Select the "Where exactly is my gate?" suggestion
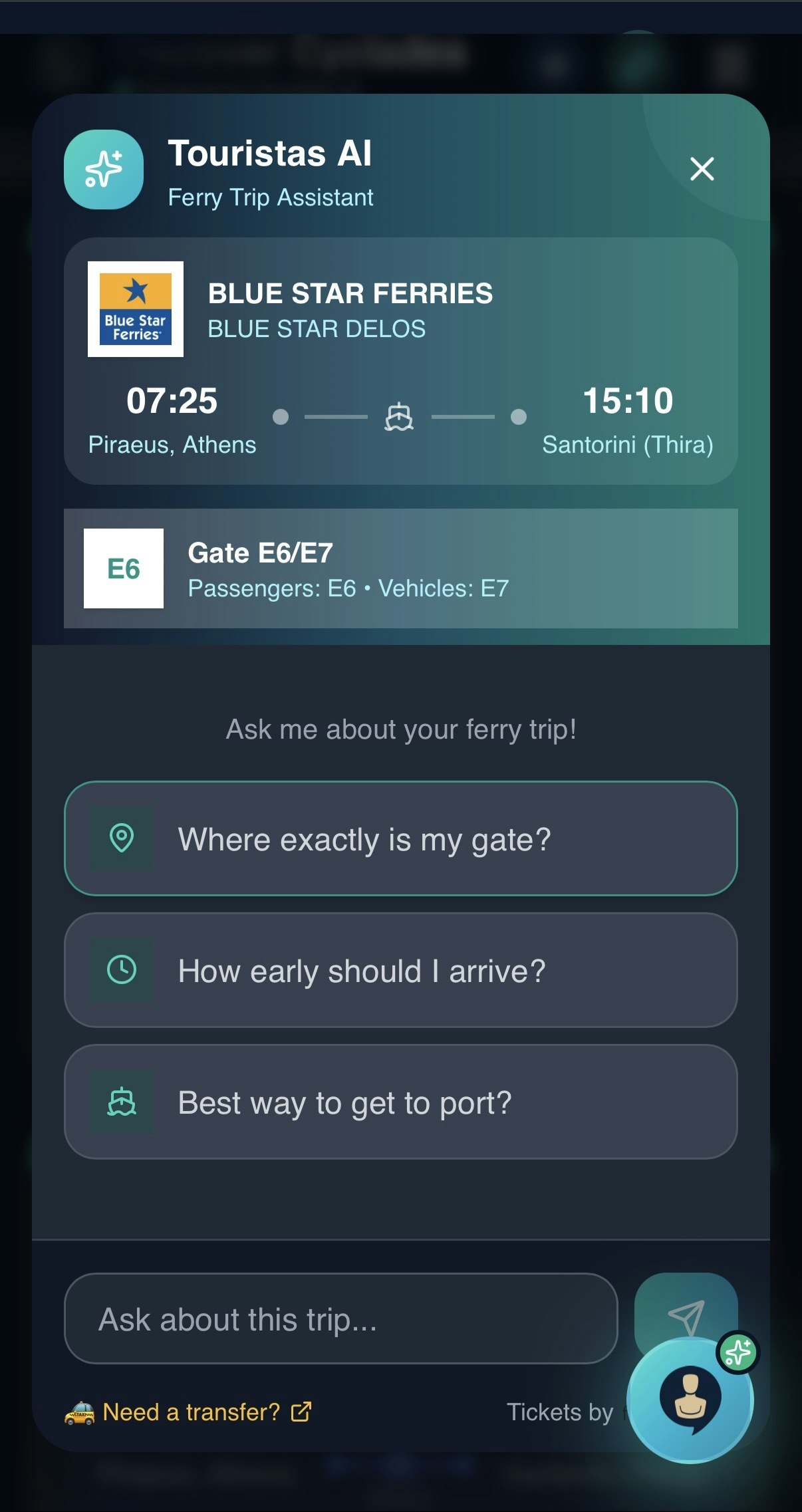Viewport: 802px width, 1512px height. pos(400,839)
